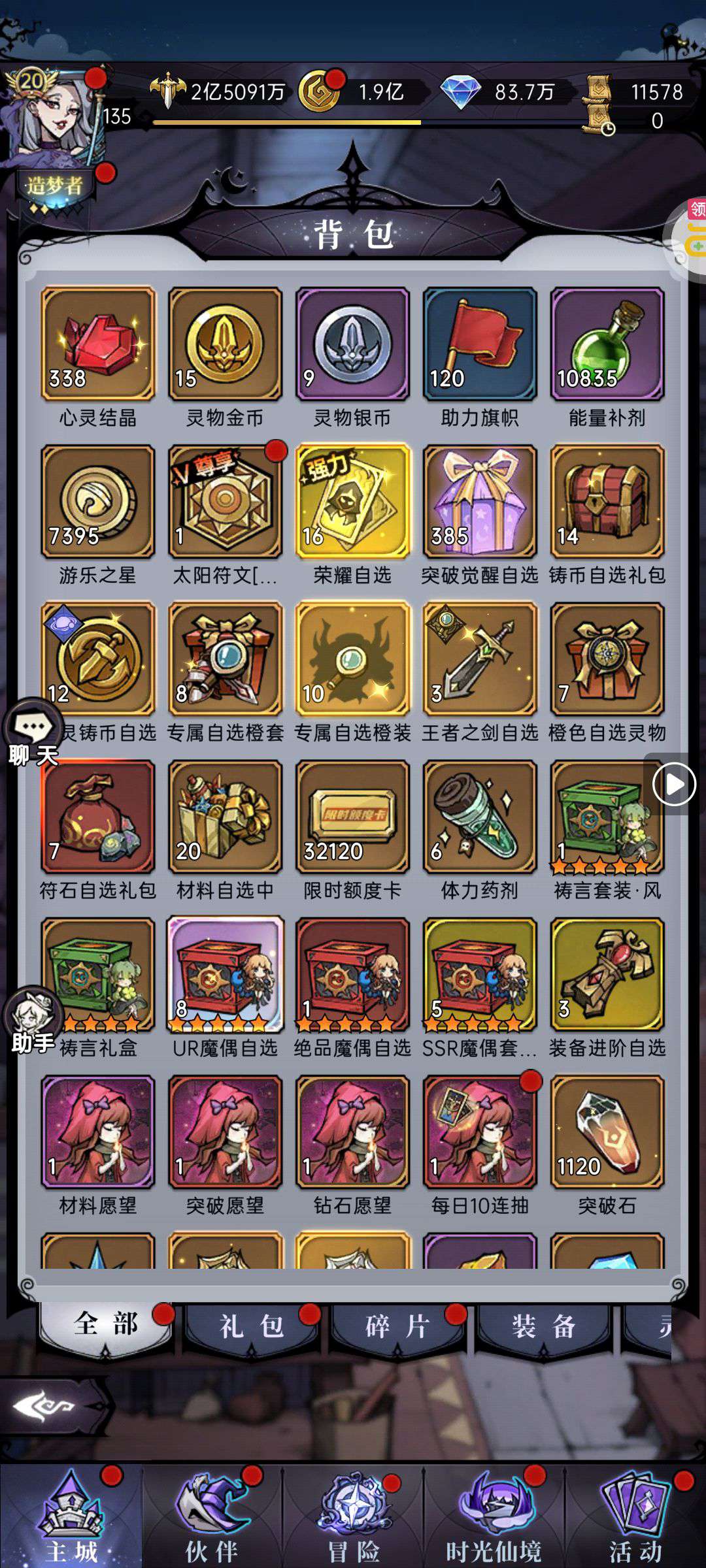Select the 突破石 item

607,1132
